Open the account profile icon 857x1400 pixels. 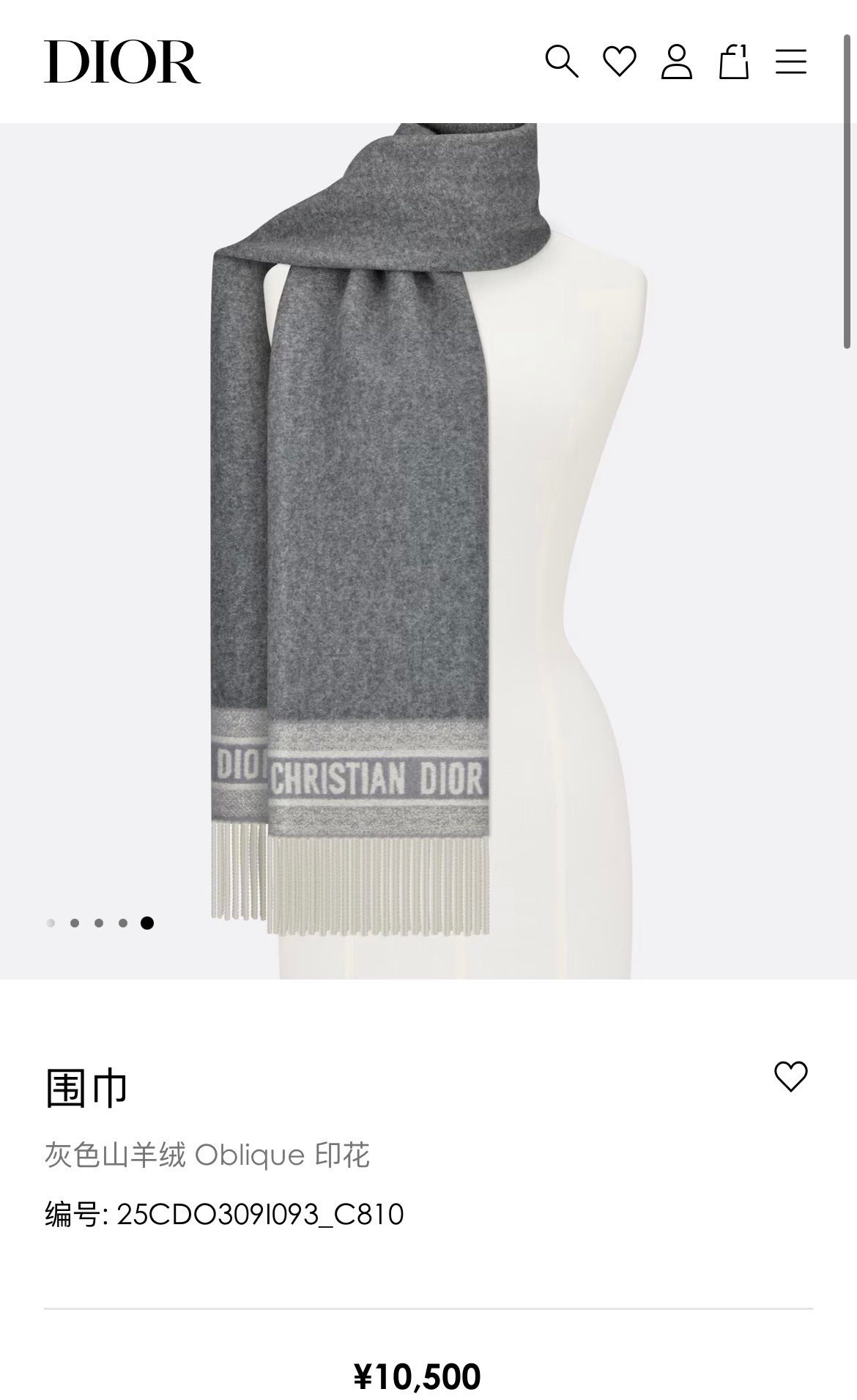pos(676,62)
